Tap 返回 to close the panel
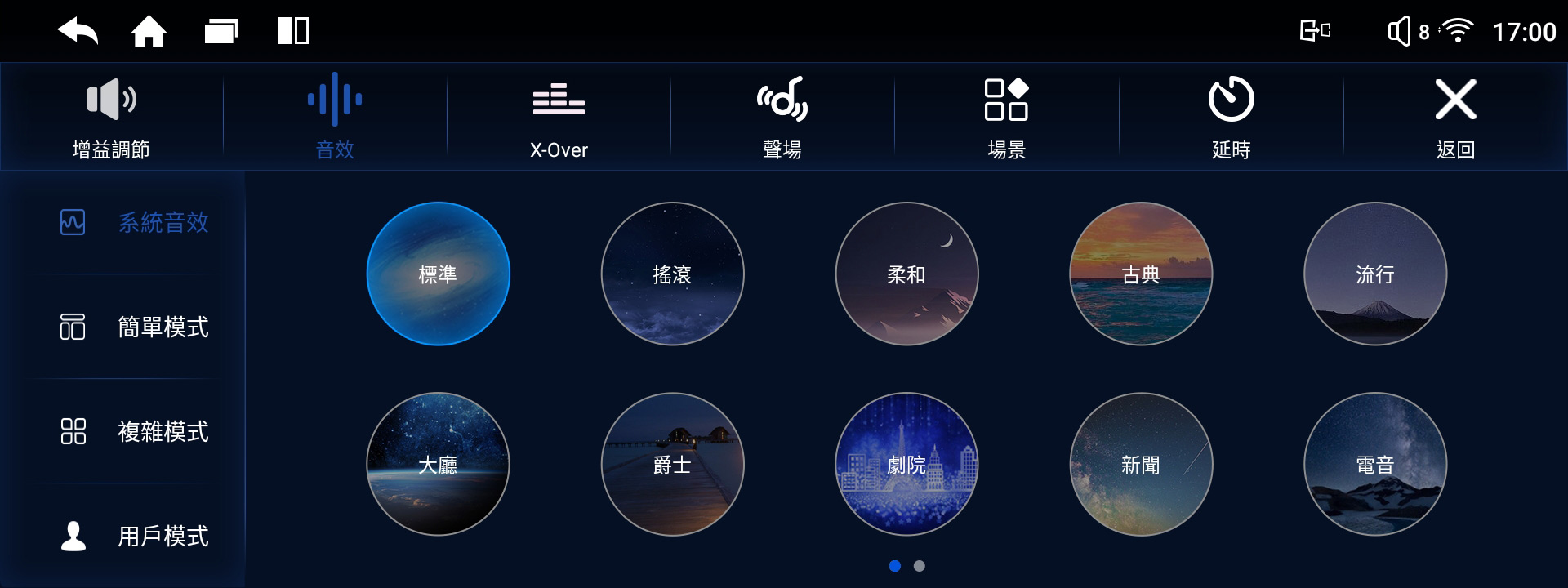Viewport: 1568px width, 588px height. (1455, 117)
